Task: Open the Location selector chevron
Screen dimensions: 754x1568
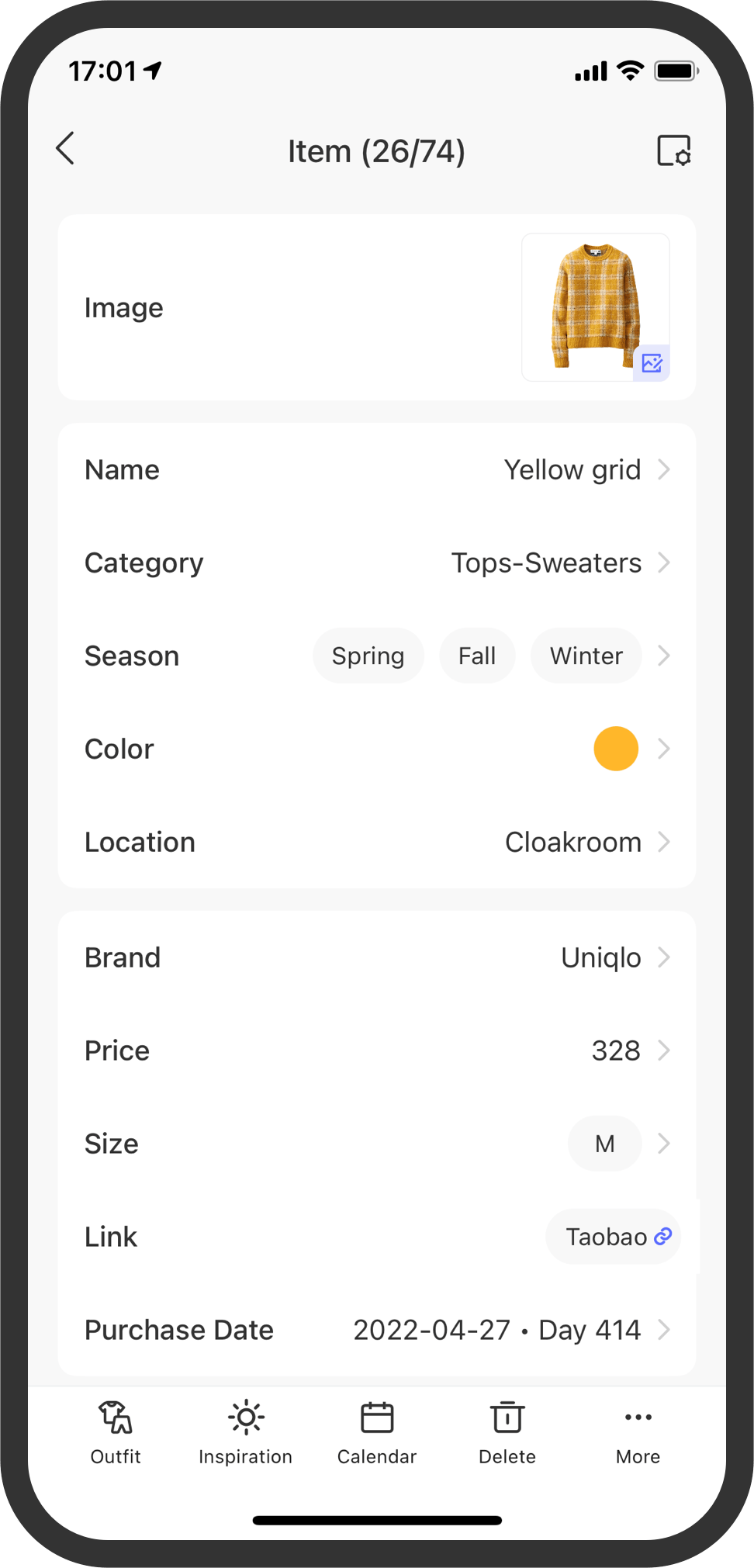Action: [x=665, y=842]
